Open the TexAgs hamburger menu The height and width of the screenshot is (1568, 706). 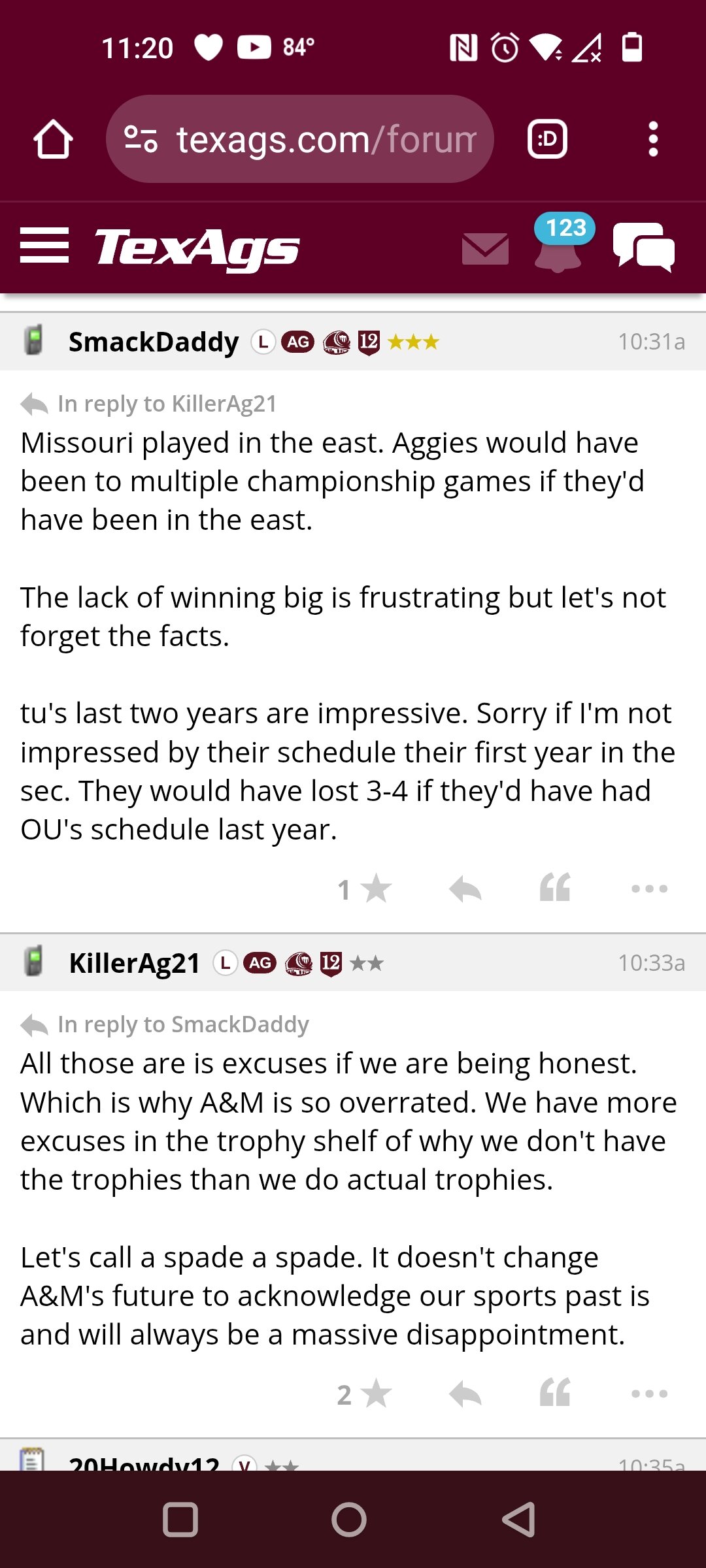(x=44, y=246)
